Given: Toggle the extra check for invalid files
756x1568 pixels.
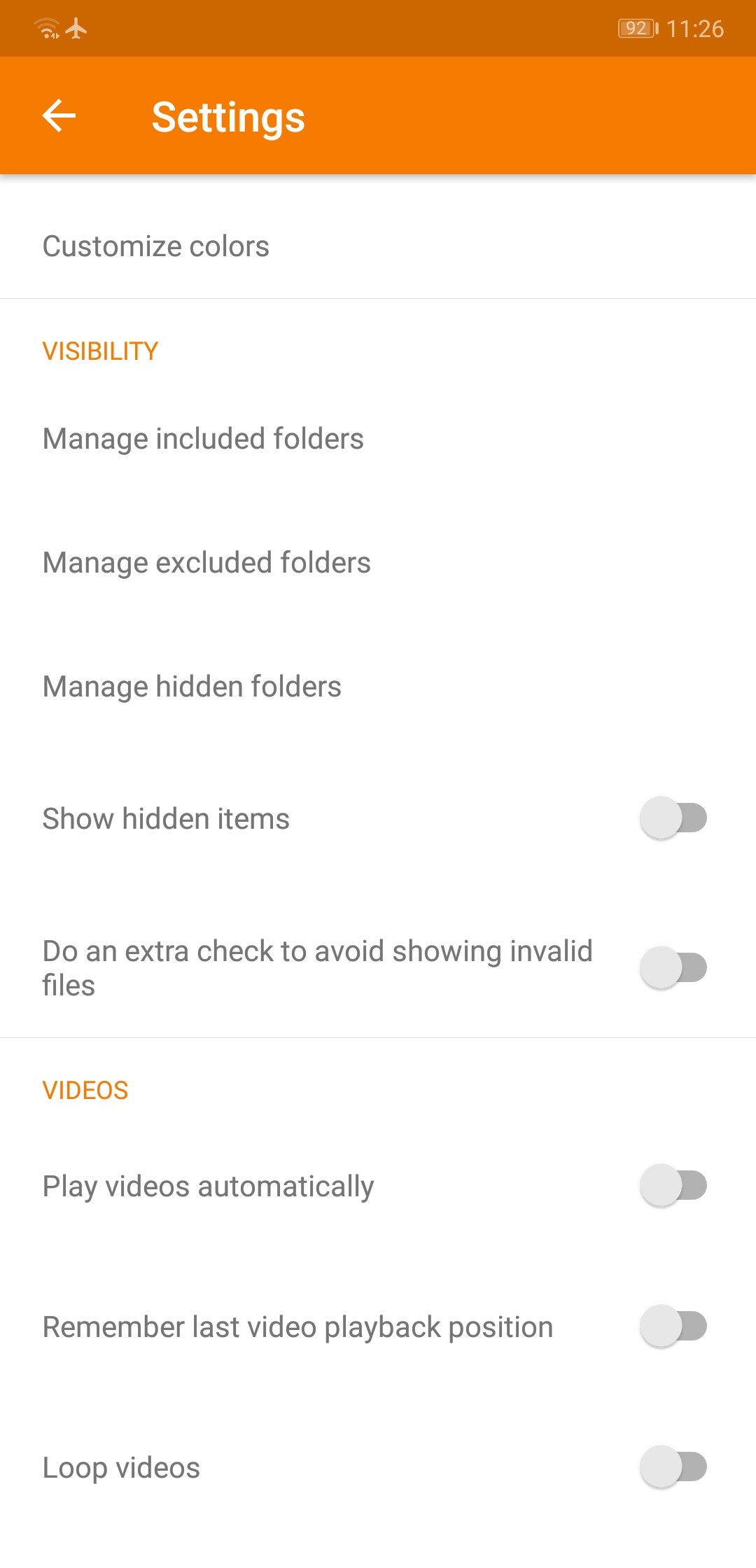Looking at the screenshot, I should click(673, 967).
